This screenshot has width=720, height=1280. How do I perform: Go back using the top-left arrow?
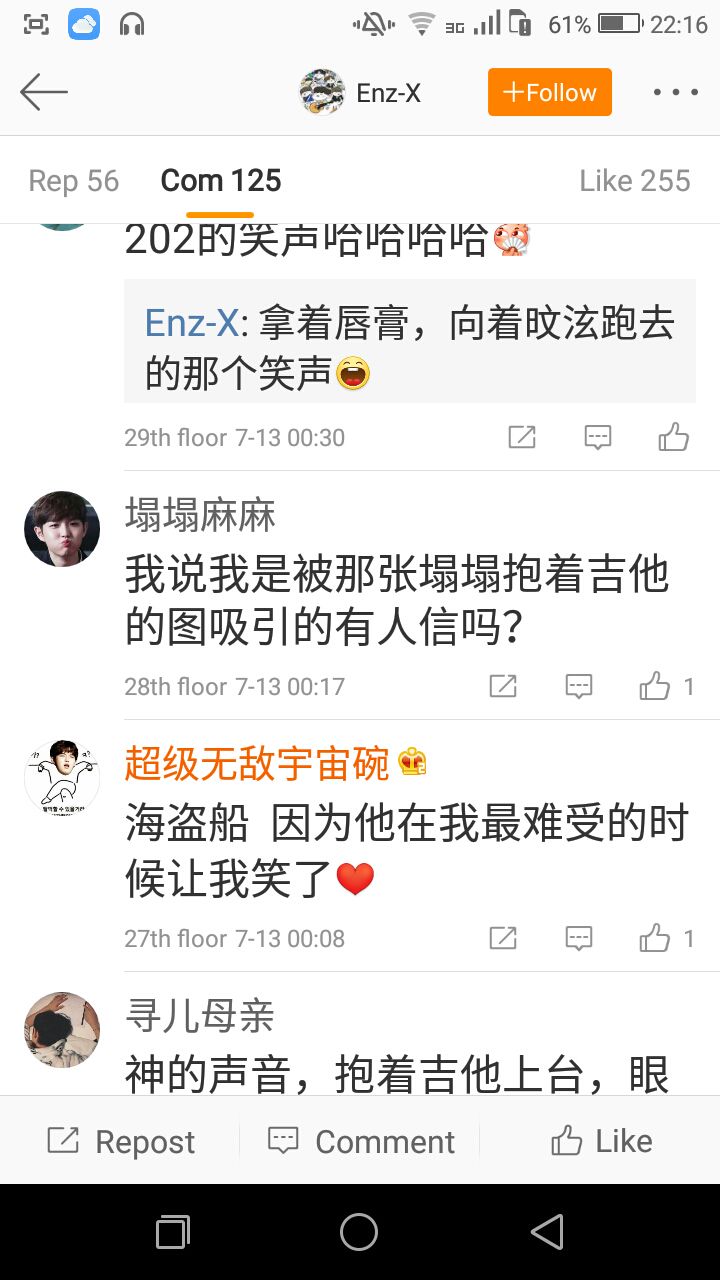pyautogui.click(x=44, y=93)
